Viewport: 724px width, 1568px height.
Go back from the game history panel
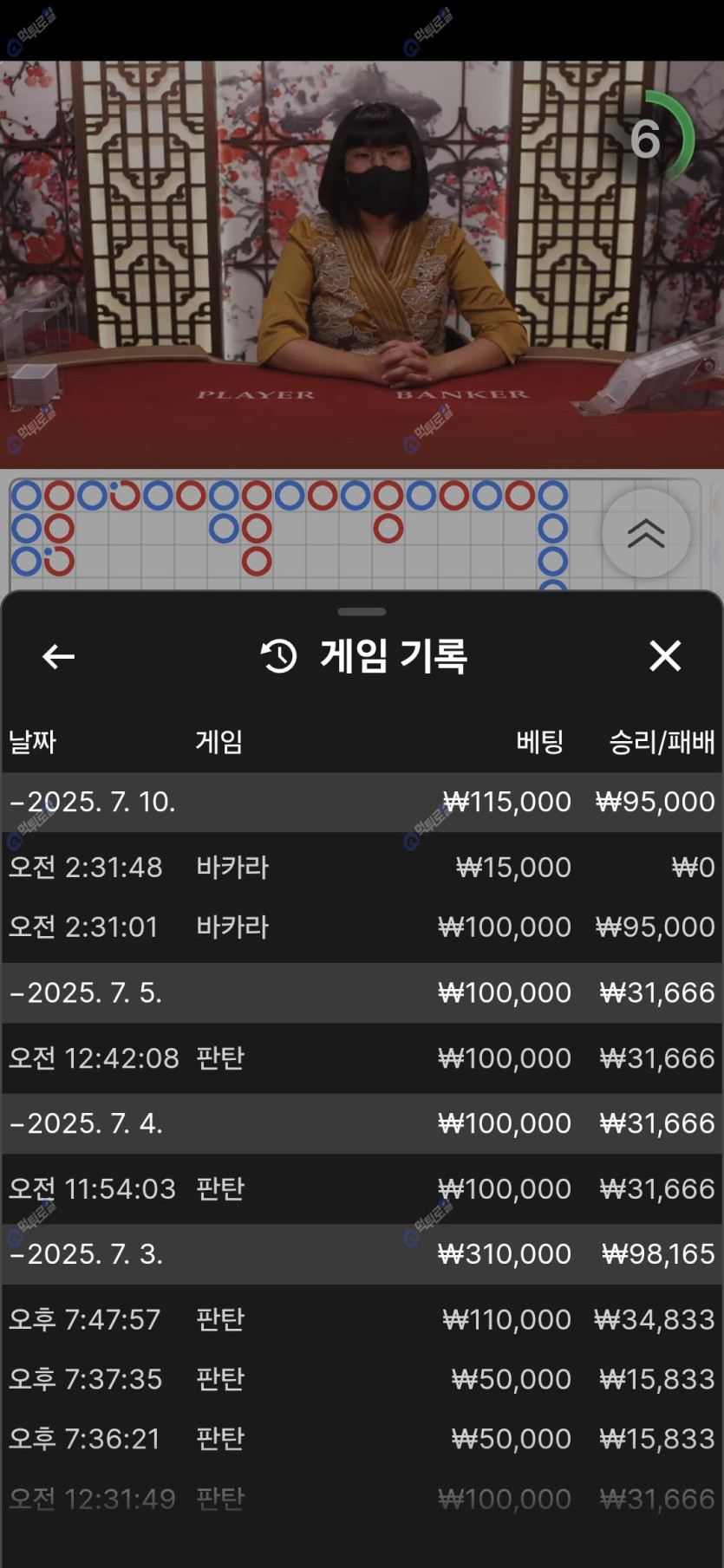pyautogui.click(x=58, y=656)
